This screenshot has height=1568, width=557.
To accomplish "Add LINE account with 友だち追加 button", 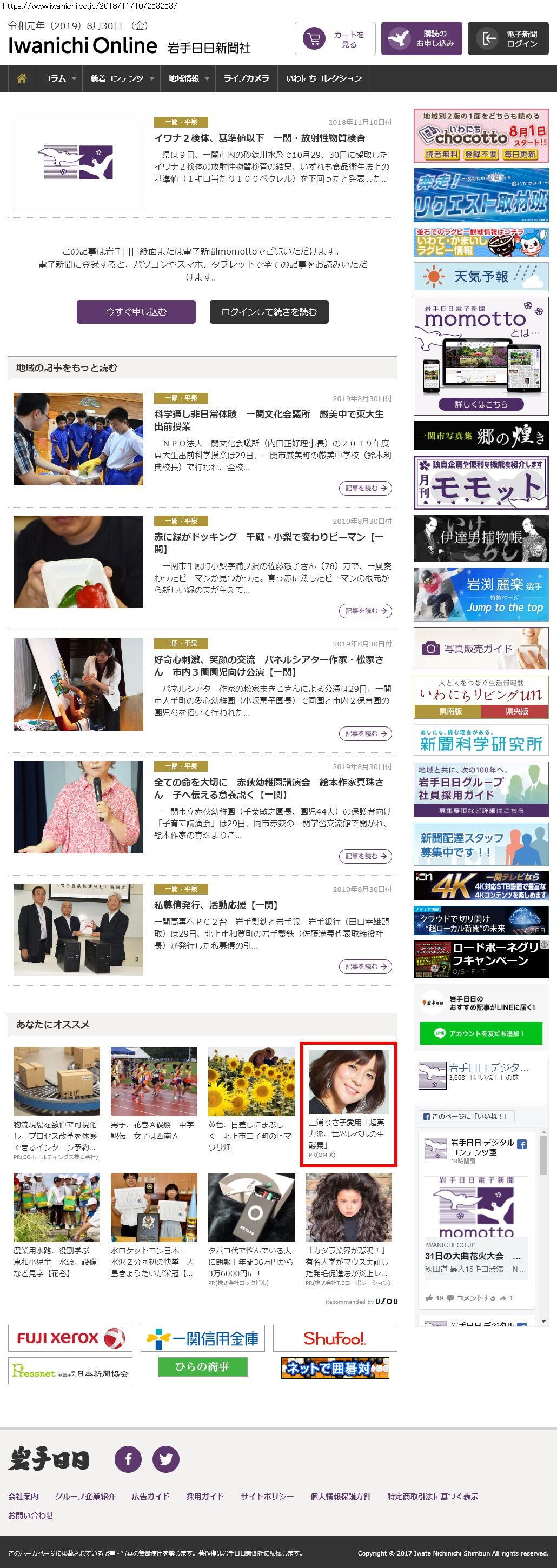I will point(480,1033).
